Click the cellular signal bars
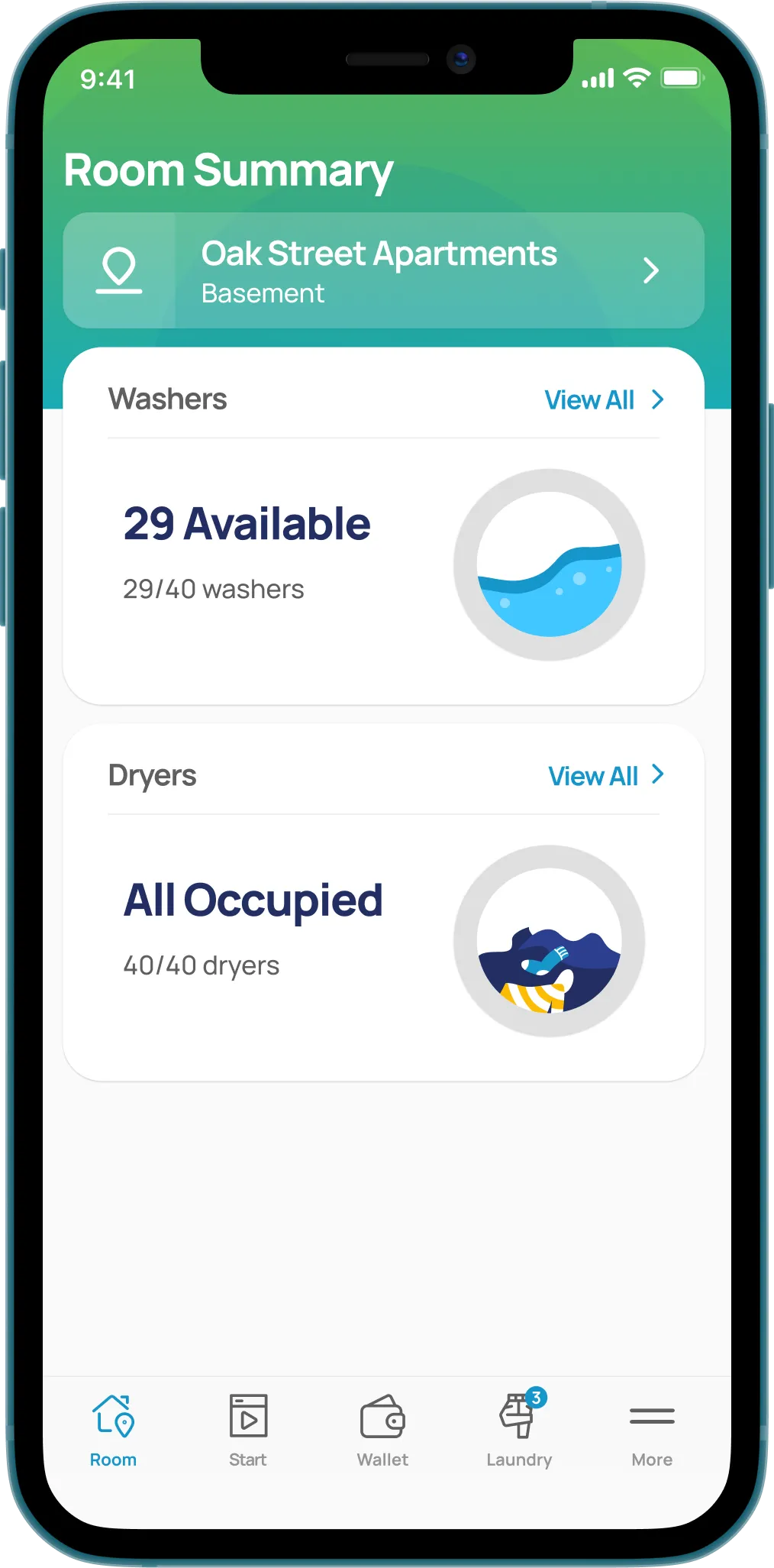Image resolution: width=774 pixels, height=1568 pixels. 598,76
